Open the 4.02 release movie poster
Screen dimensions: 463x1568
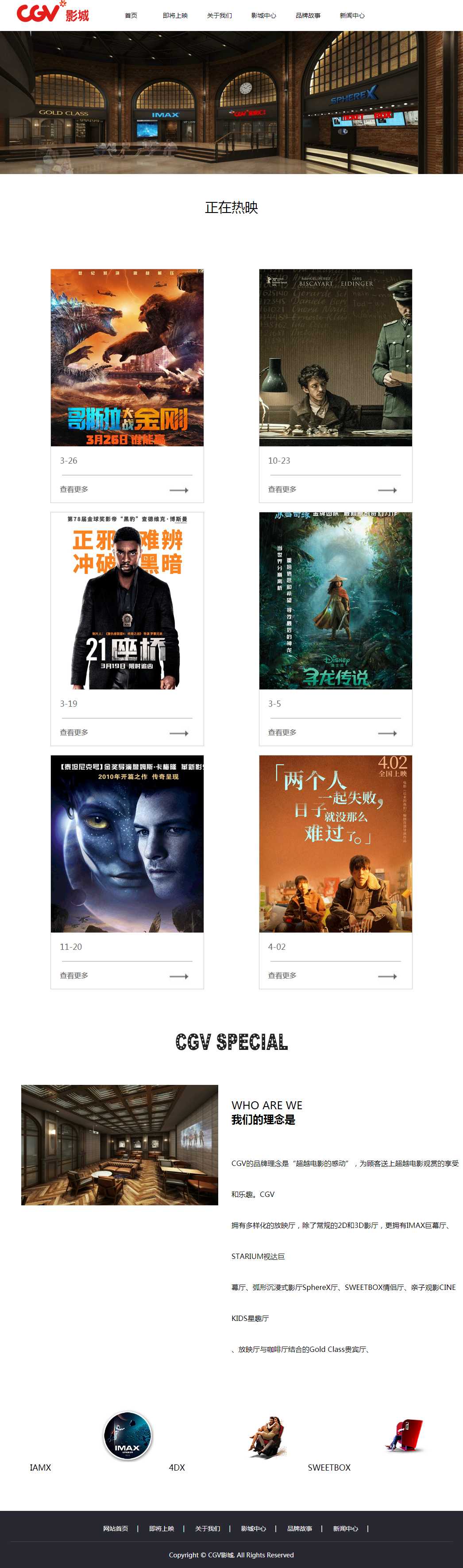coord(335,844)
